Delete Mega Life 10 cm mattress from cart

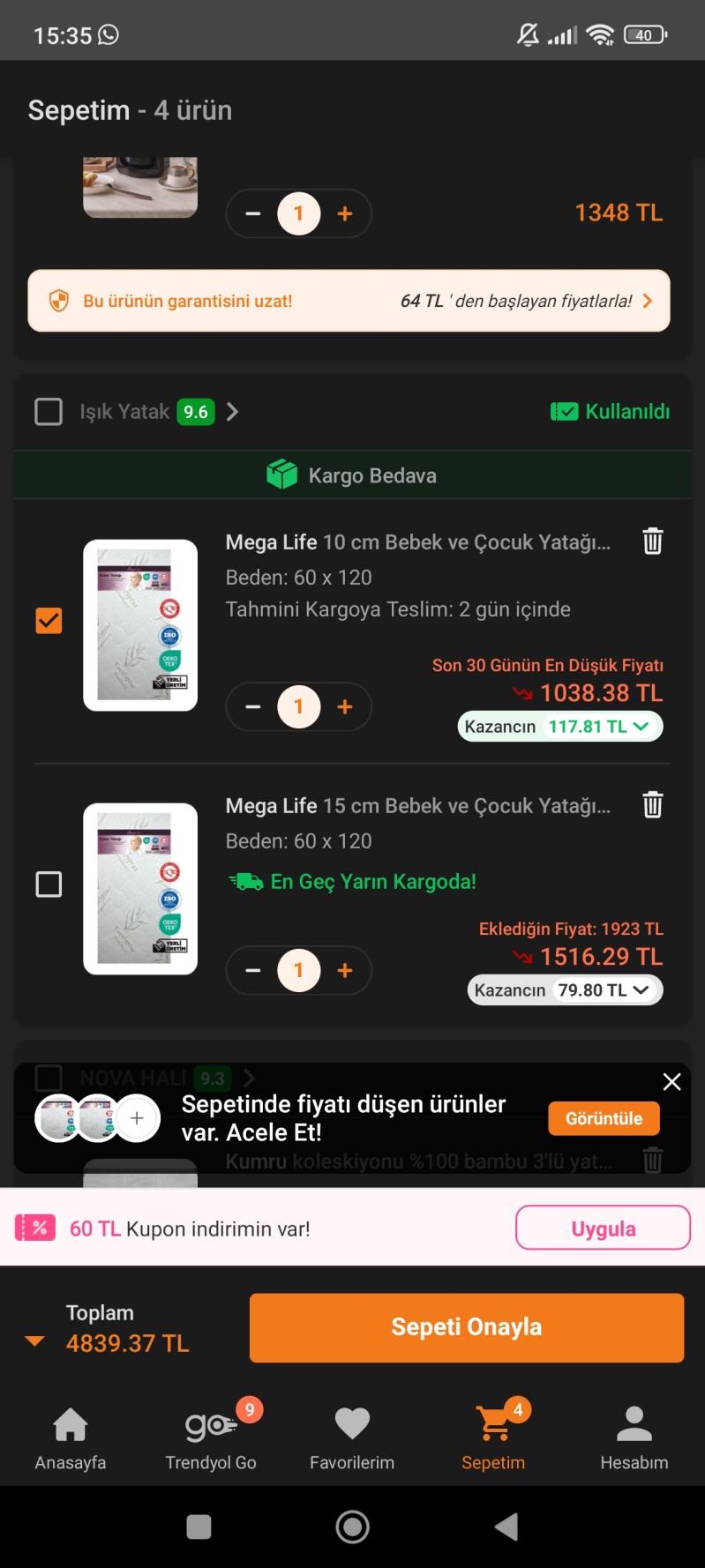point(652,541)
